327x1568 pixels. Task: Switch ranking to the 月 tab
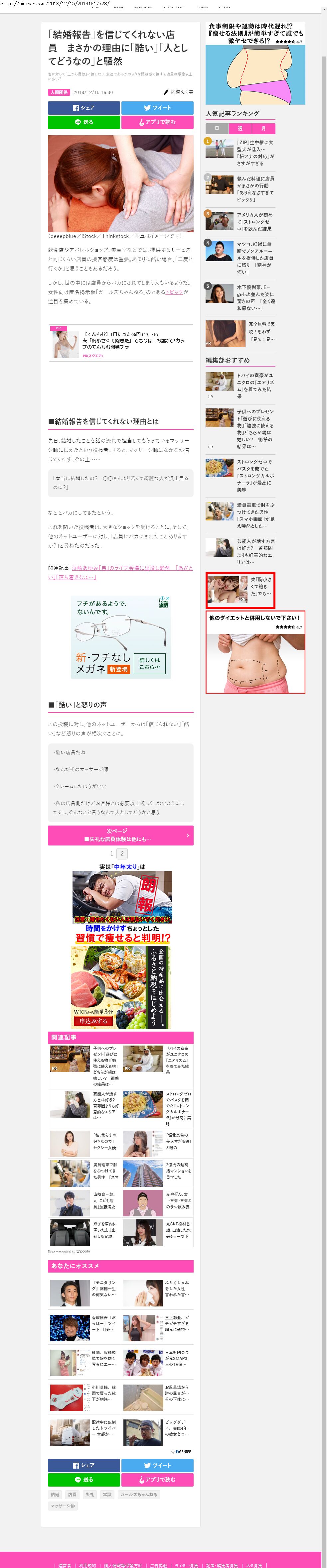click(264, 128)
